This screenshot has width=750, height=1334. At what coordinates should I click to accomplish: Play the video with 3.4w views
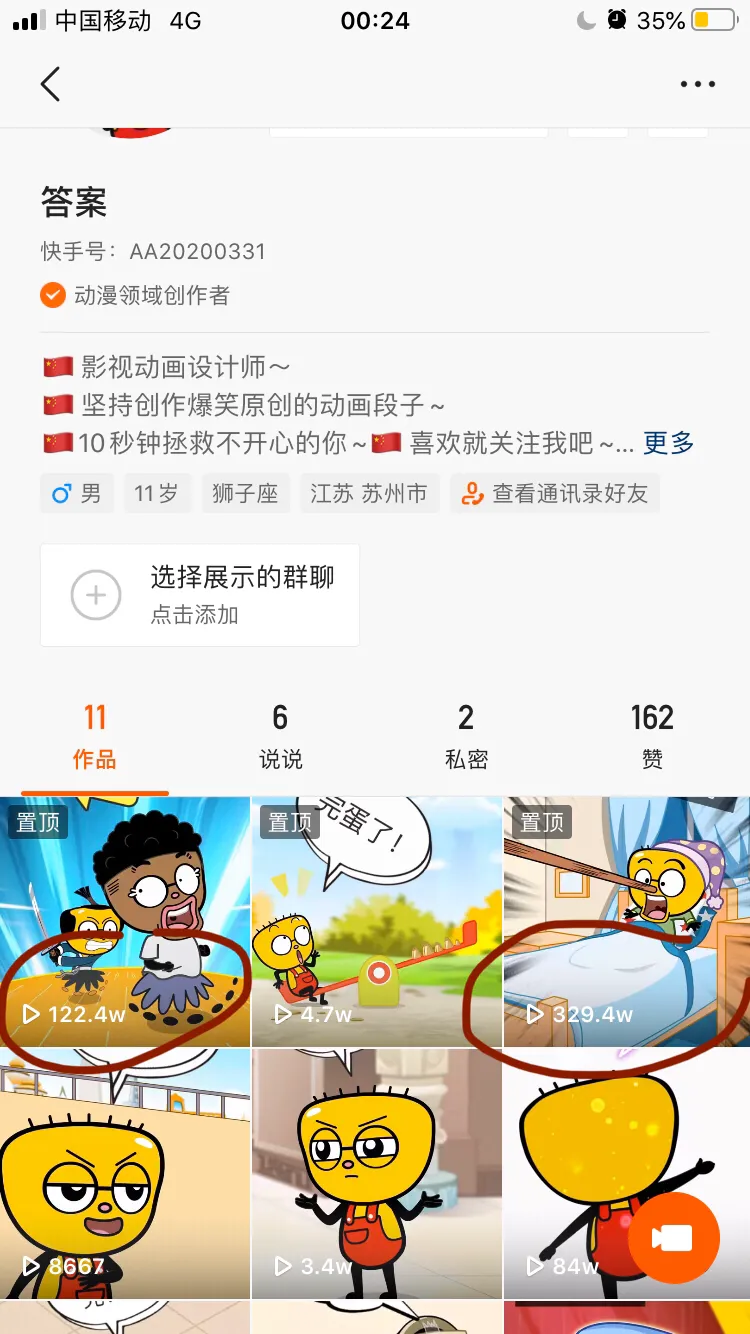[x=376, y=1172]
